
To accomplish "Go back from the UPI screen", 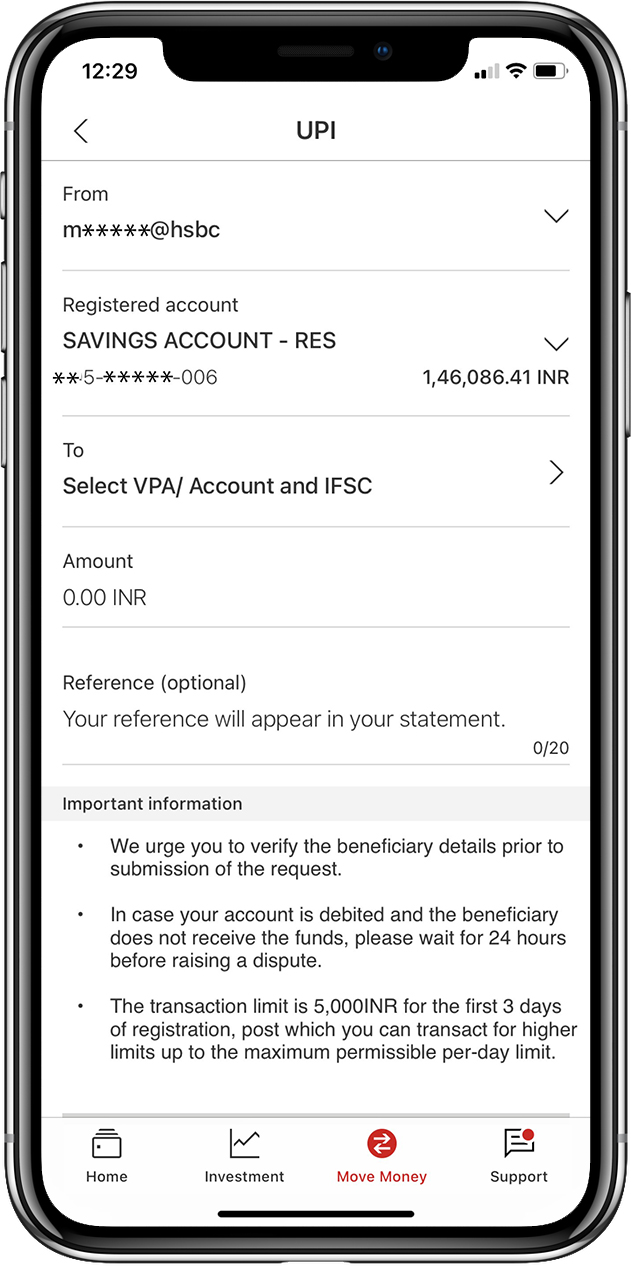I will pyautogui.click(x=81, y=131).
